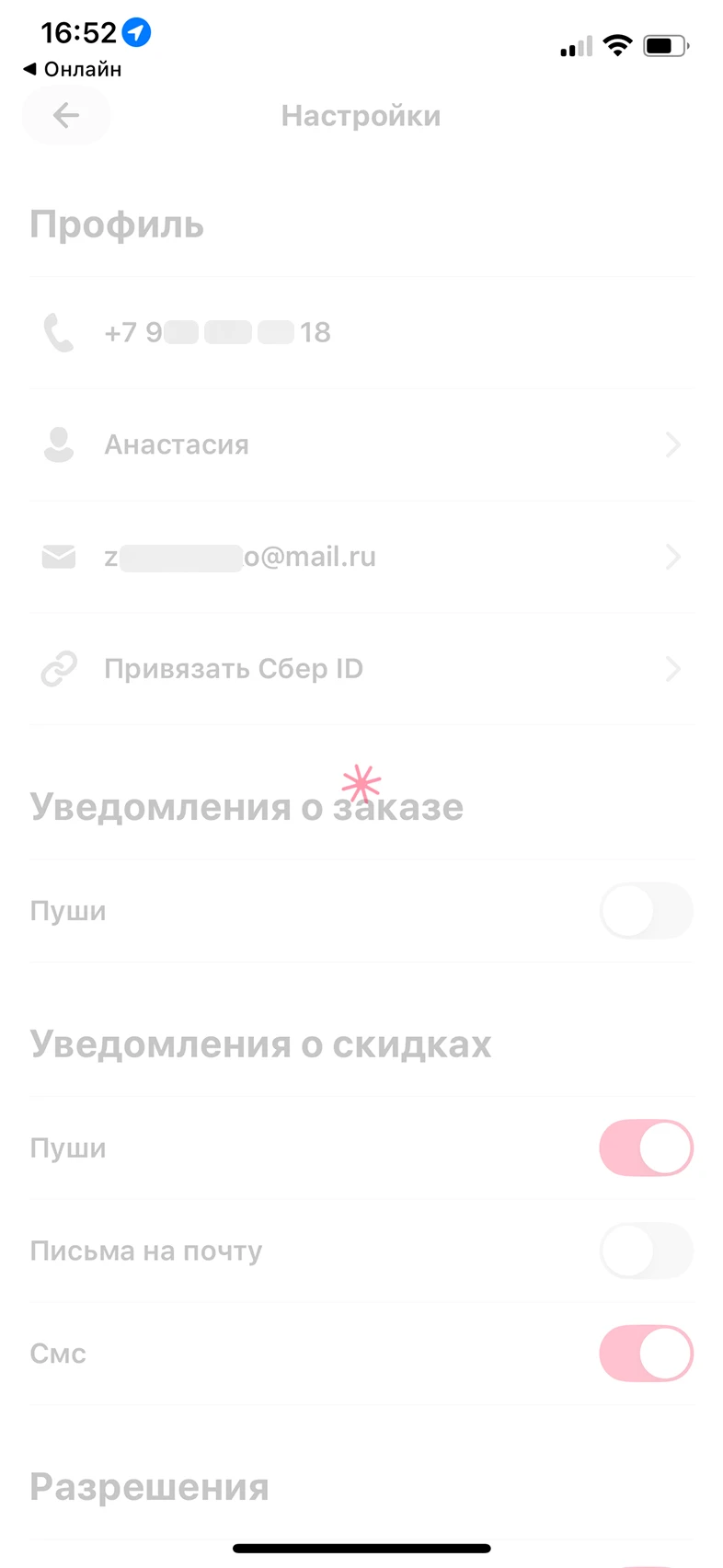
Task: Enable Пуши under Уведомления о заказе
Action: [646, 910]
